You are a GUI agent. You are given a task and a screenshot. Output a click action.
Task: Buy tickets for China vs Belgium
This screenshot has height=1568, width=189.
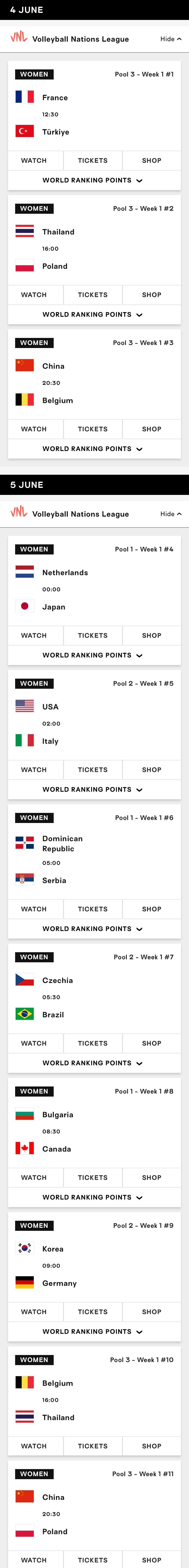point(93,429)
